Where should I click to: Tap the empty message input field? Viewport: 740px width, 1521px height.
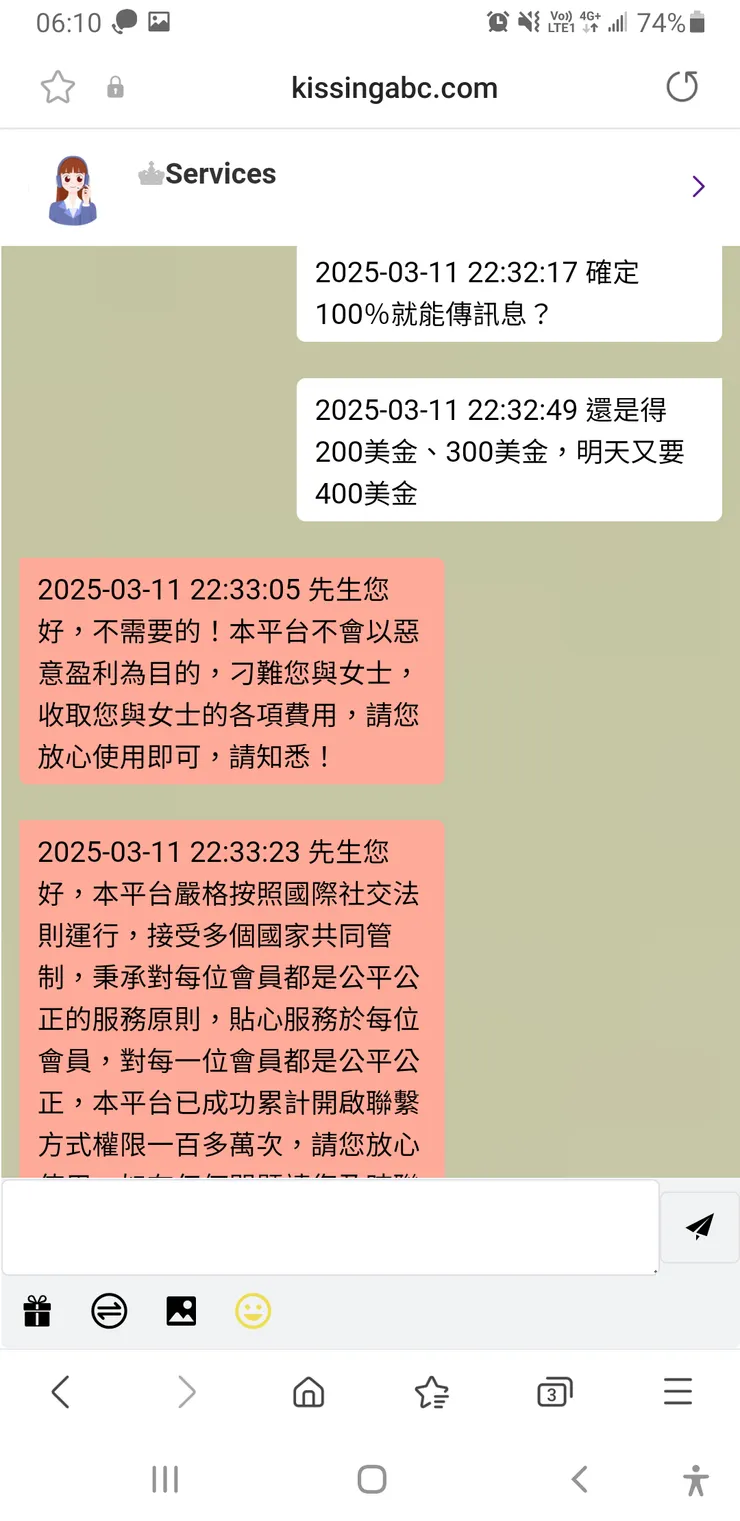coord(330,1227)
